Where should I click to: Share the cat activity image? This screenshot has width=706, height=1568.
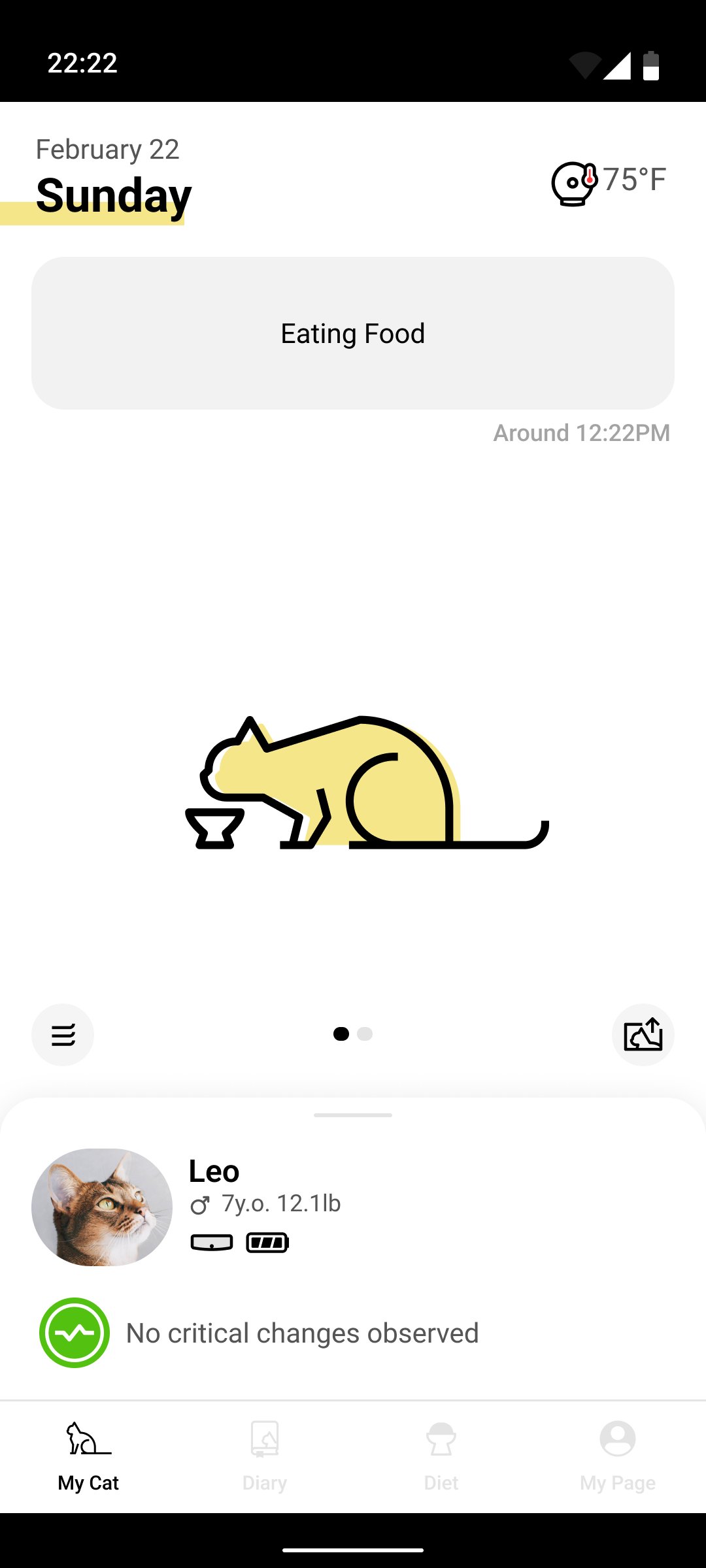pos(643,1035)
